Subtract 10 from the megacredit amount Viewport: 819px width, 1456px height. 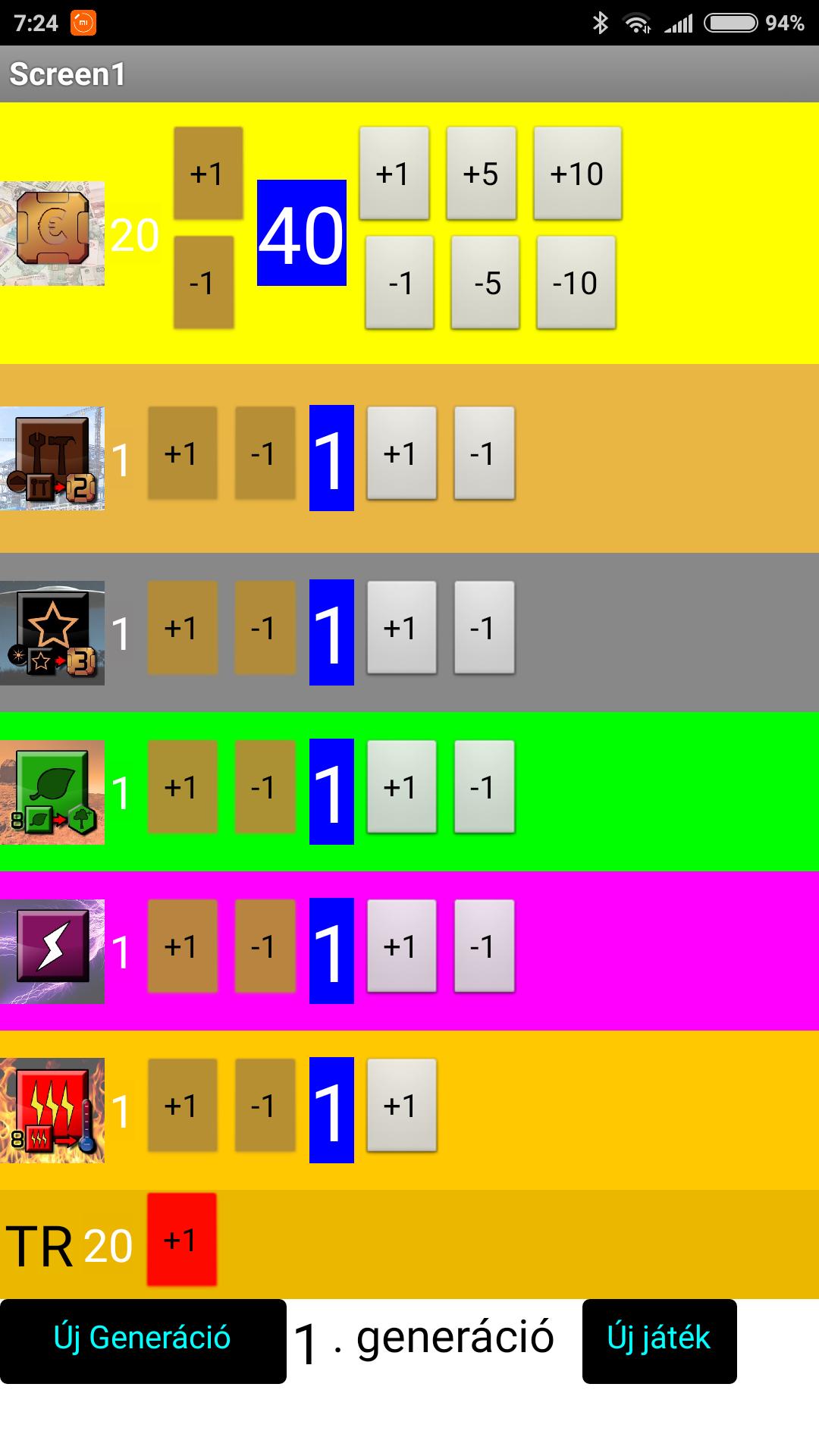576,283
